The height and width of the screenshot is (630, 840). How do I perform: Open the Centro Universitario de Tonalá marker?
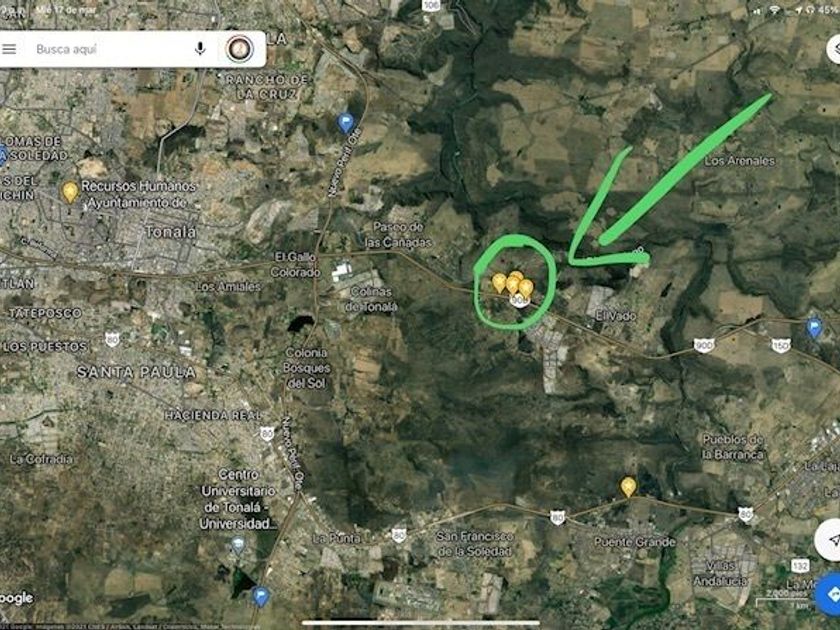pos(238,545)
